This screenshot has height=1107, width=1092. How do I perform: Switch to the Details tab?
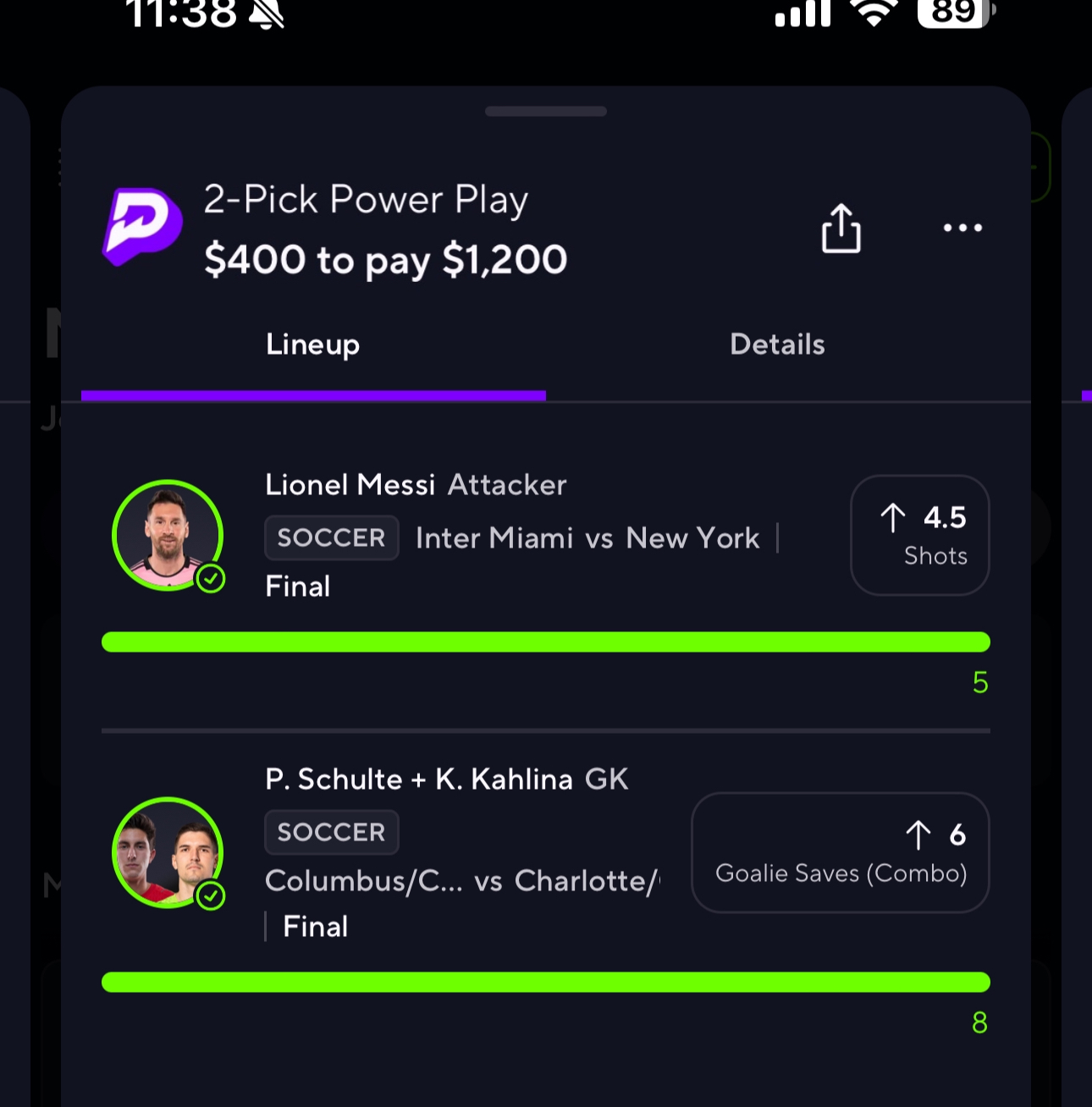777,344
